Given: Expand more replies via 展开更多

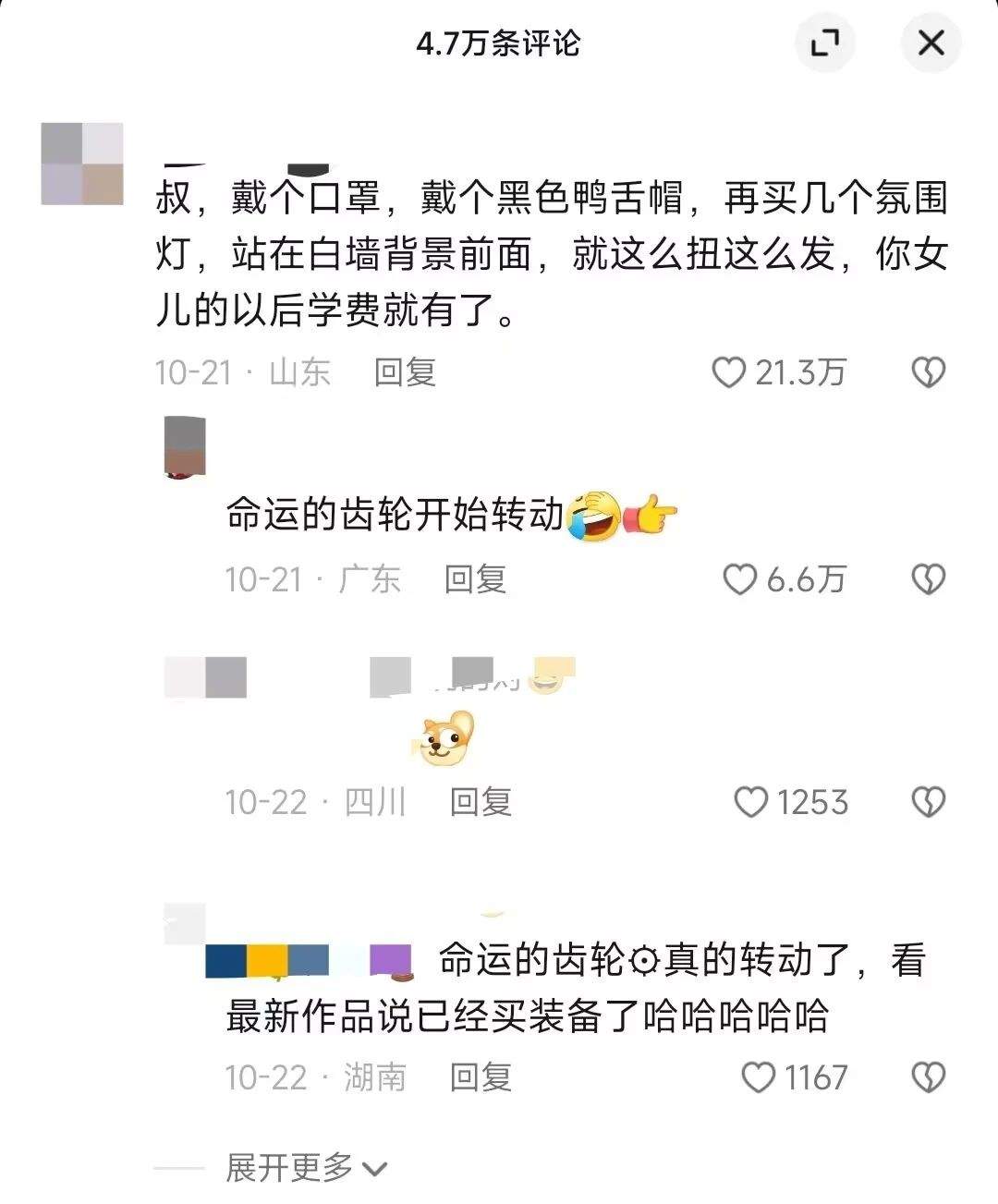Looking at the screenshot, I should (305, 1168).
